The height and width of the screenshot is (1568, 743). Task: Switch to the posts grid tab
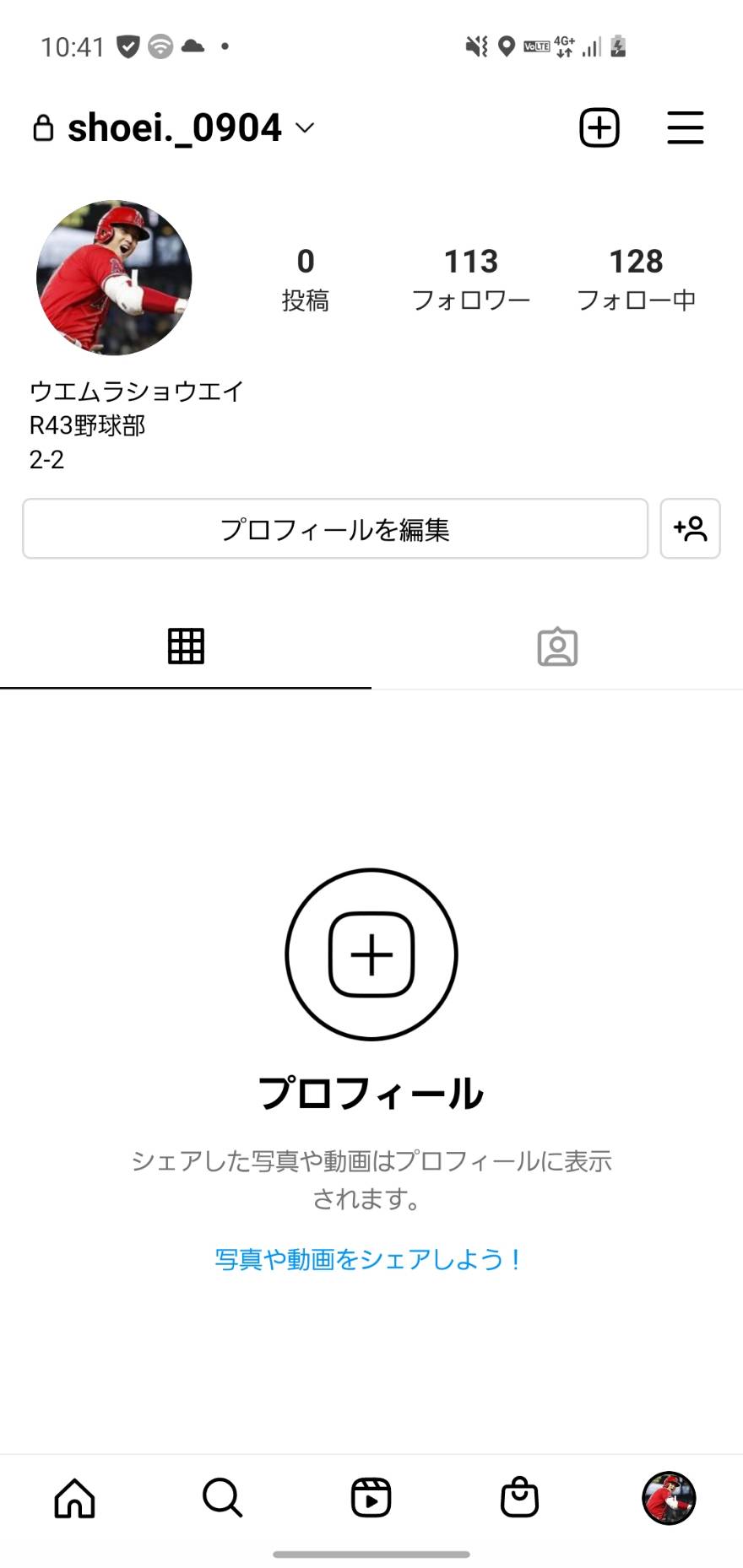pos(186,647)
